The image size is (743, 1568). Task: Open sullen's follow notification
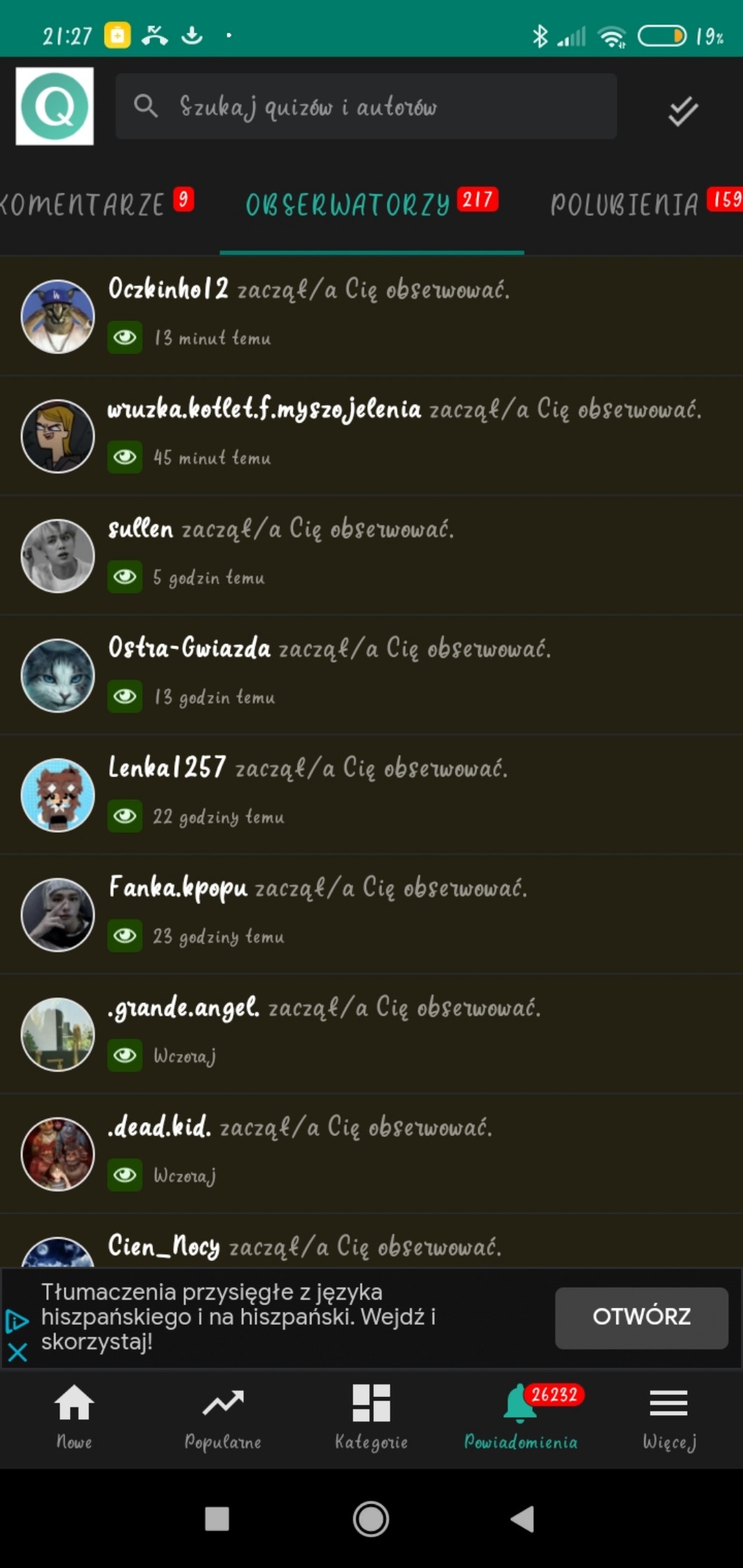pos(371,554)
